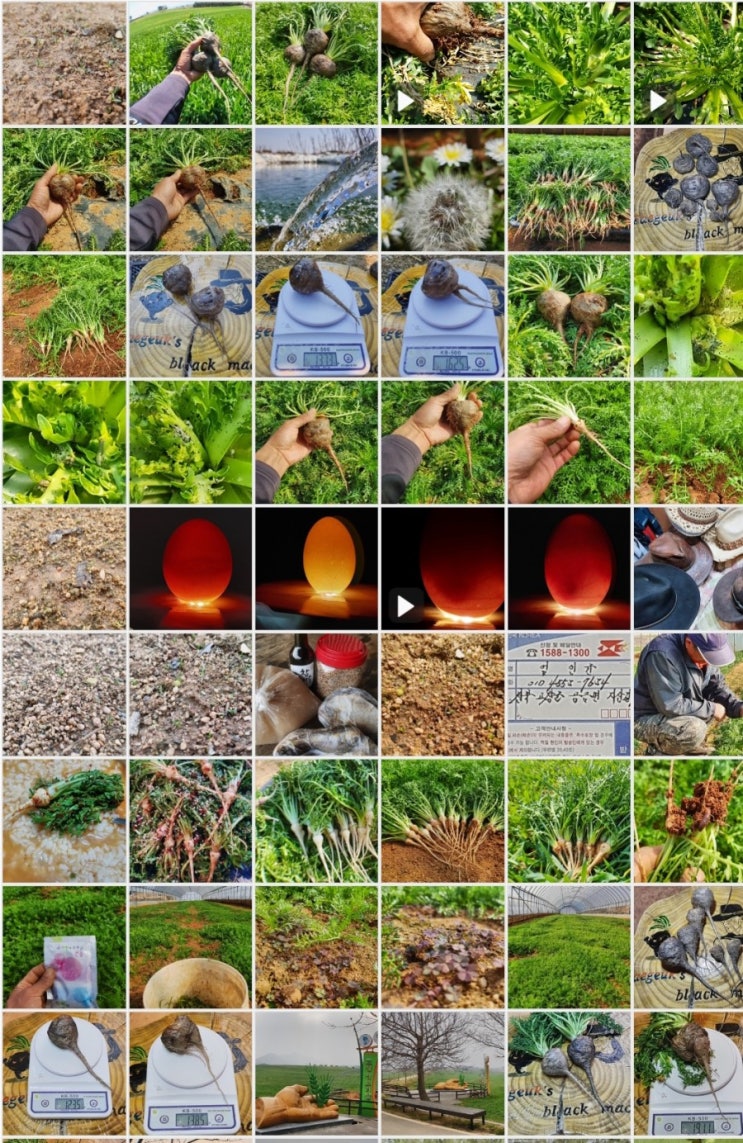This screenshot has width=743, height=1143.
Task: Open photo of plant on white plate
Action: [64, 820]
